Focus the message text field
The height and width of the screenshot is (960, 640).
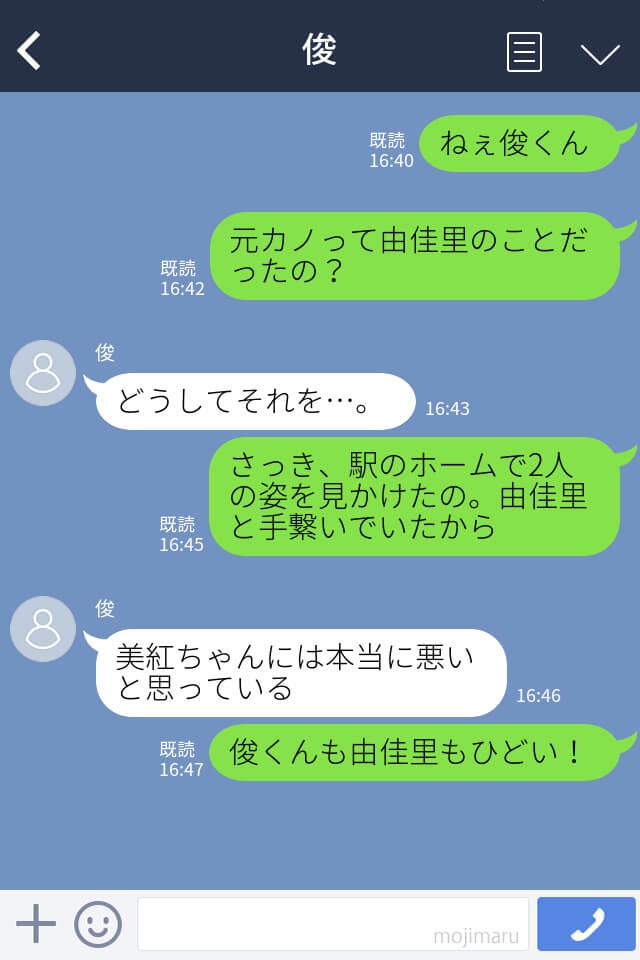[x=332, y=924]
